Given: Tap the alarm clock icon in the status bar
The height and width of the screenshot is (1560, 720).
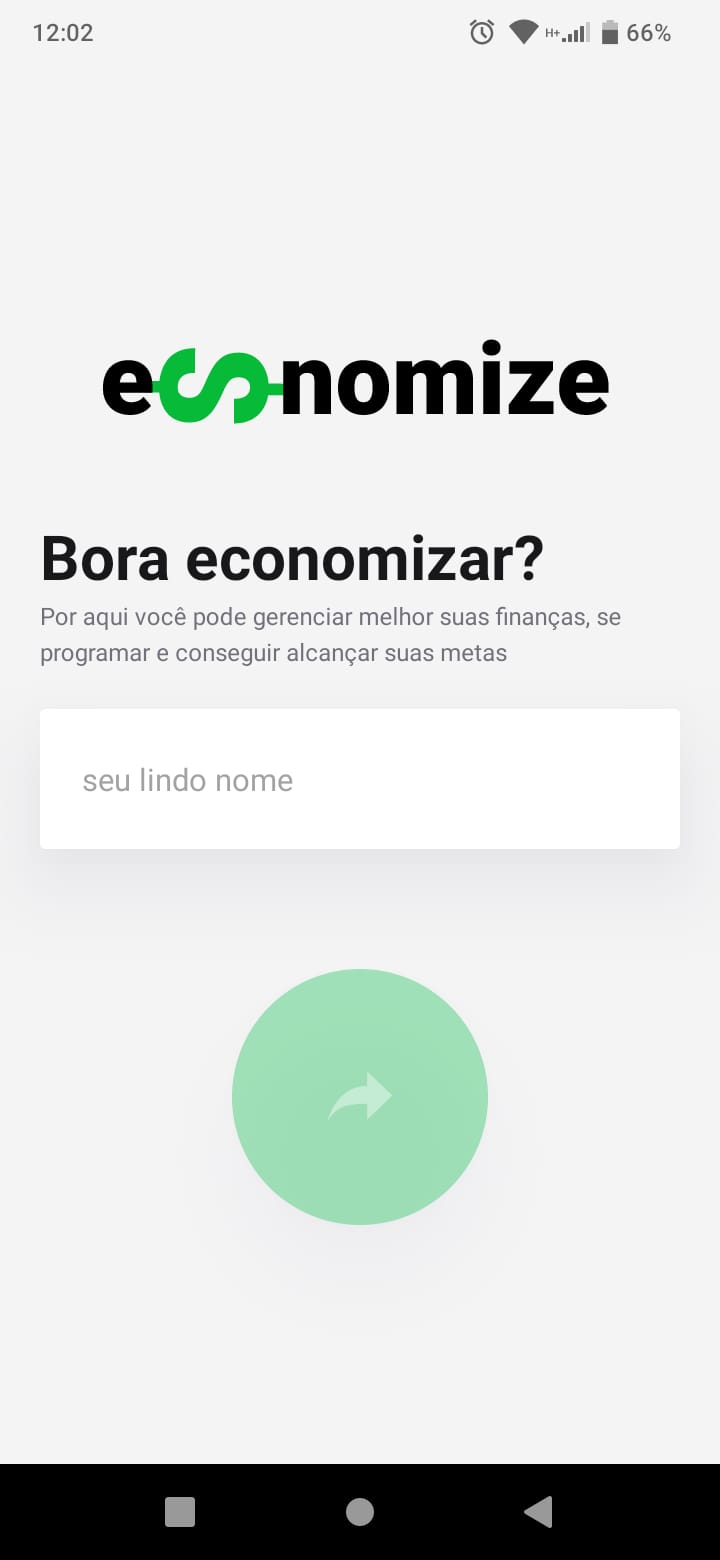Looking at the screenshot, I should click(481, 32).
